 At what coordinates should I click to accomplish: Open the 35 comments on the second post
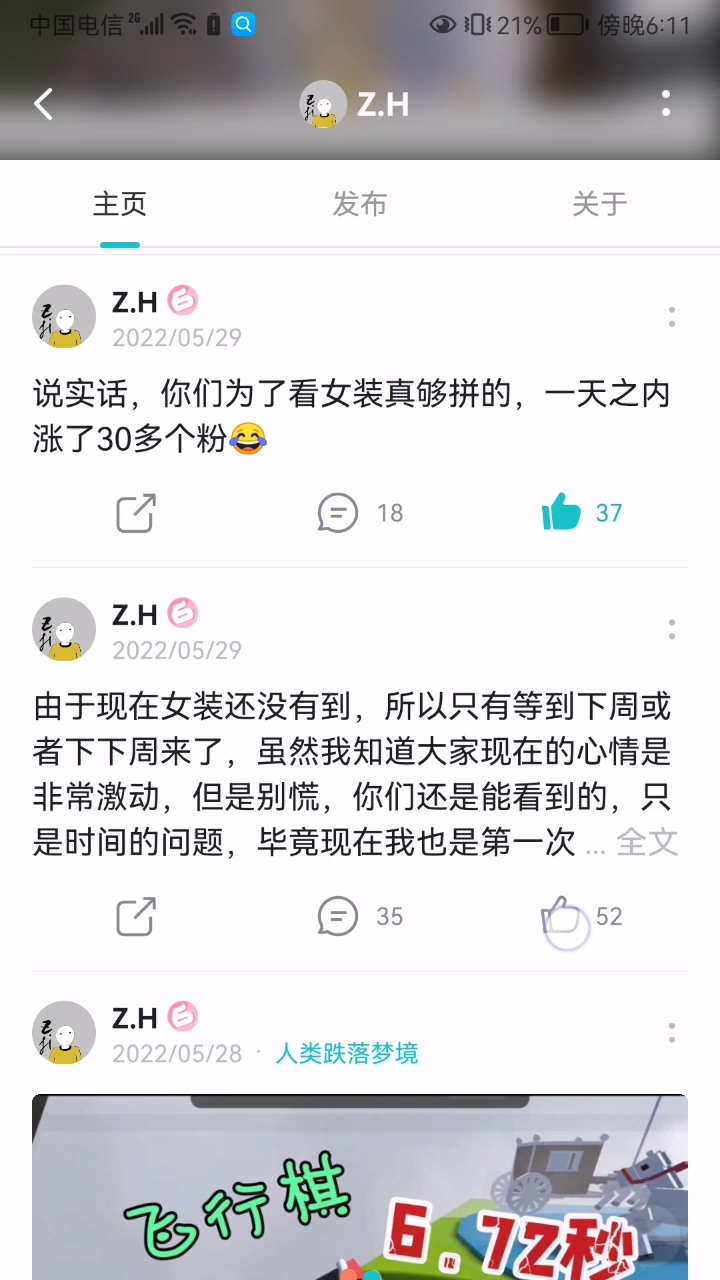360,916
